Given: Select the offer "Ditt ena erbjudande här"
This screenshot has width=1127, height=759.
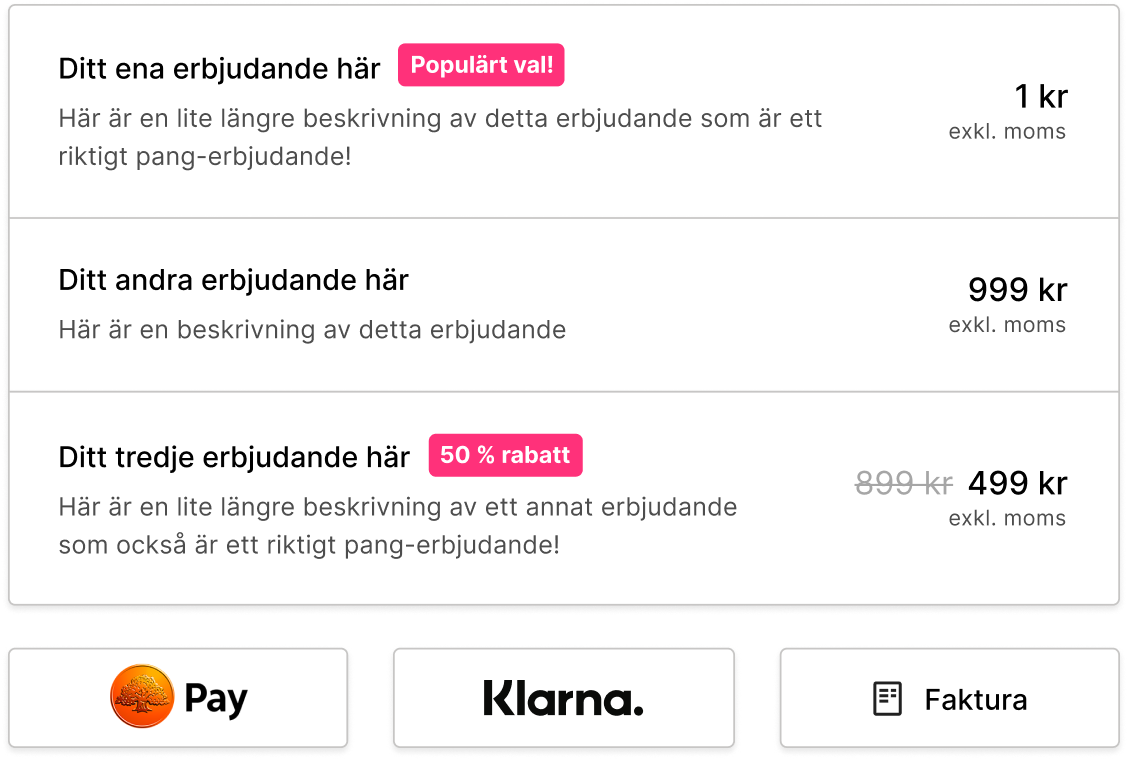Looking at the screenshot, I should [x=220, y=69].
